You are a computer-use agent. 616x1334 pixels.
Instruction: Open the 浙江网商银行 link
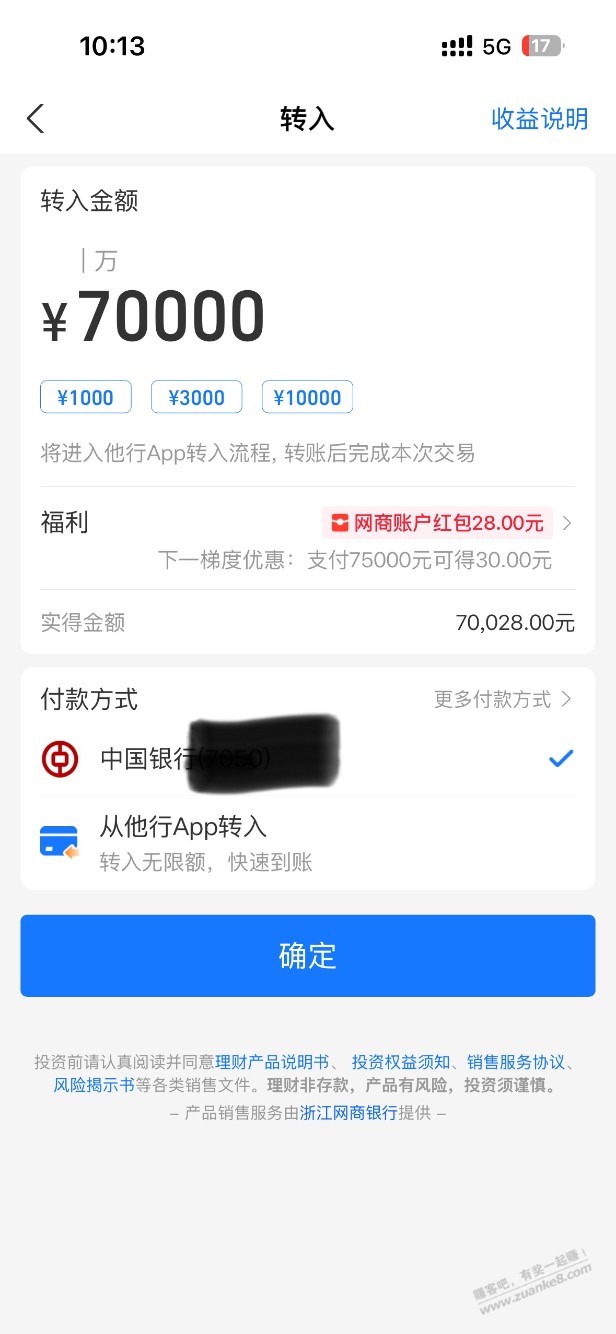tap(349, 1112)
